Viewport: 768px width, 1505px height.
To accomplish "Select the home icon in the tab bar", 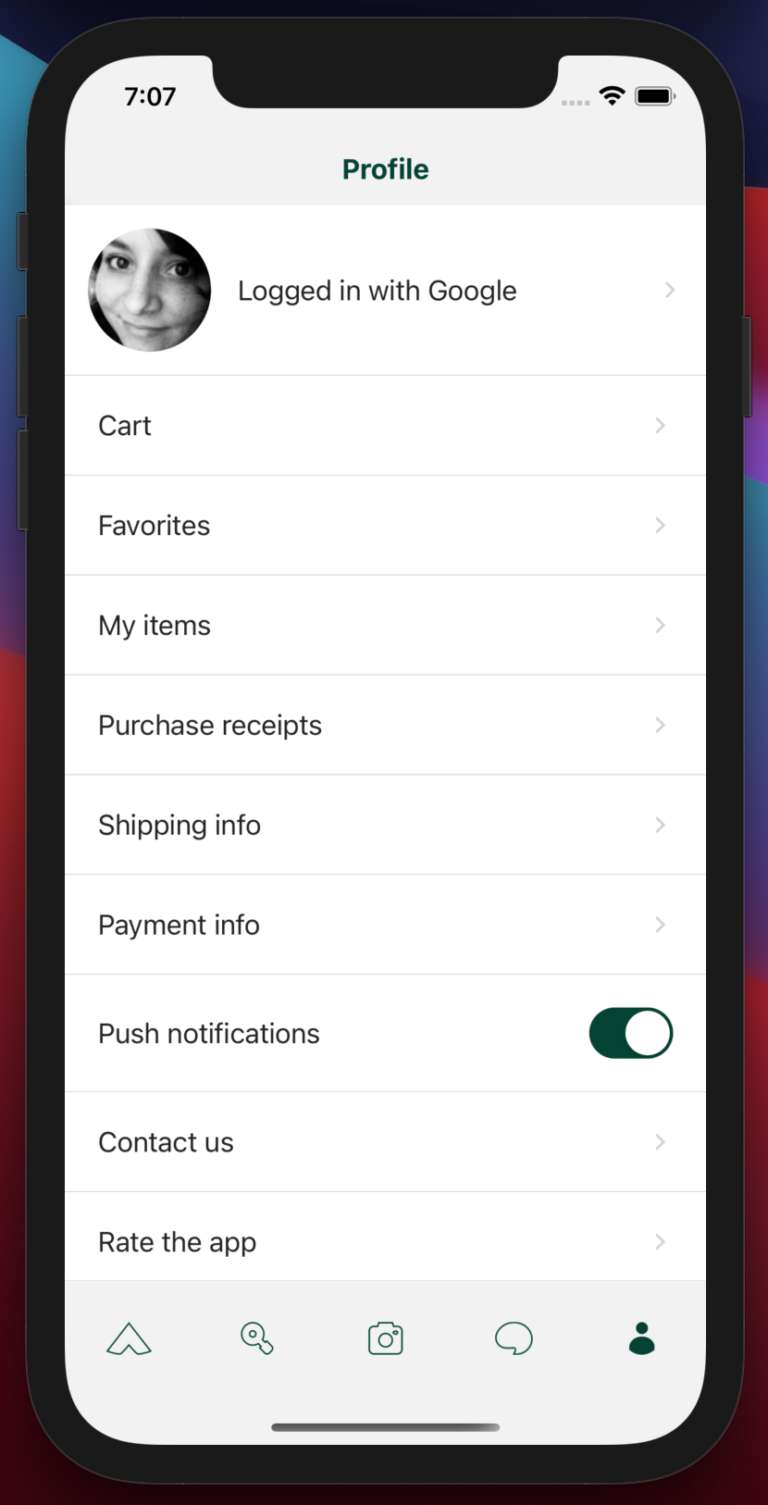I will coord(129,1338).
